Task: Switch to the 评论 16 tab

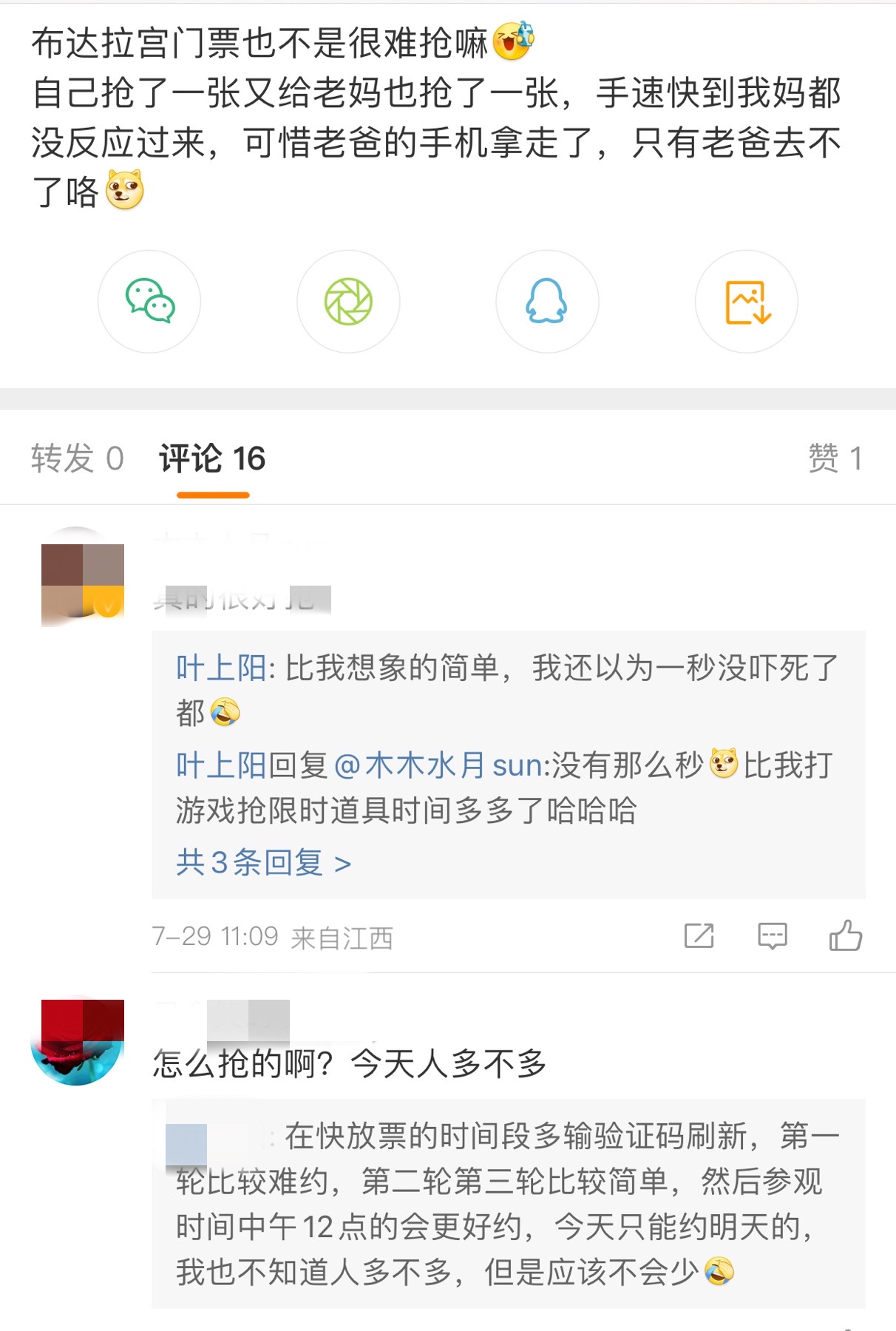Action: click(x=212, y=458)
